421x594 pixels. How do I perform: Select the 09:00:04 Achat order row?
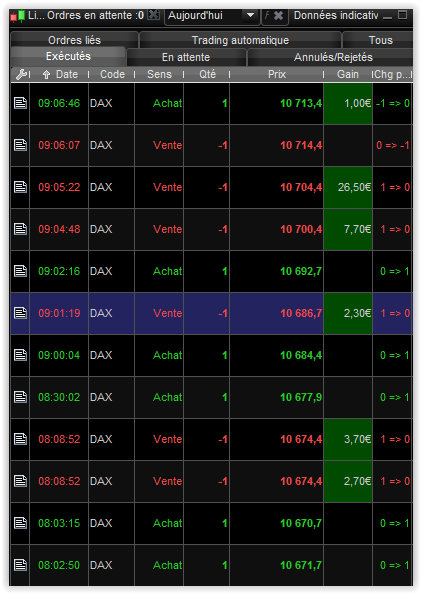click(211, 355)
